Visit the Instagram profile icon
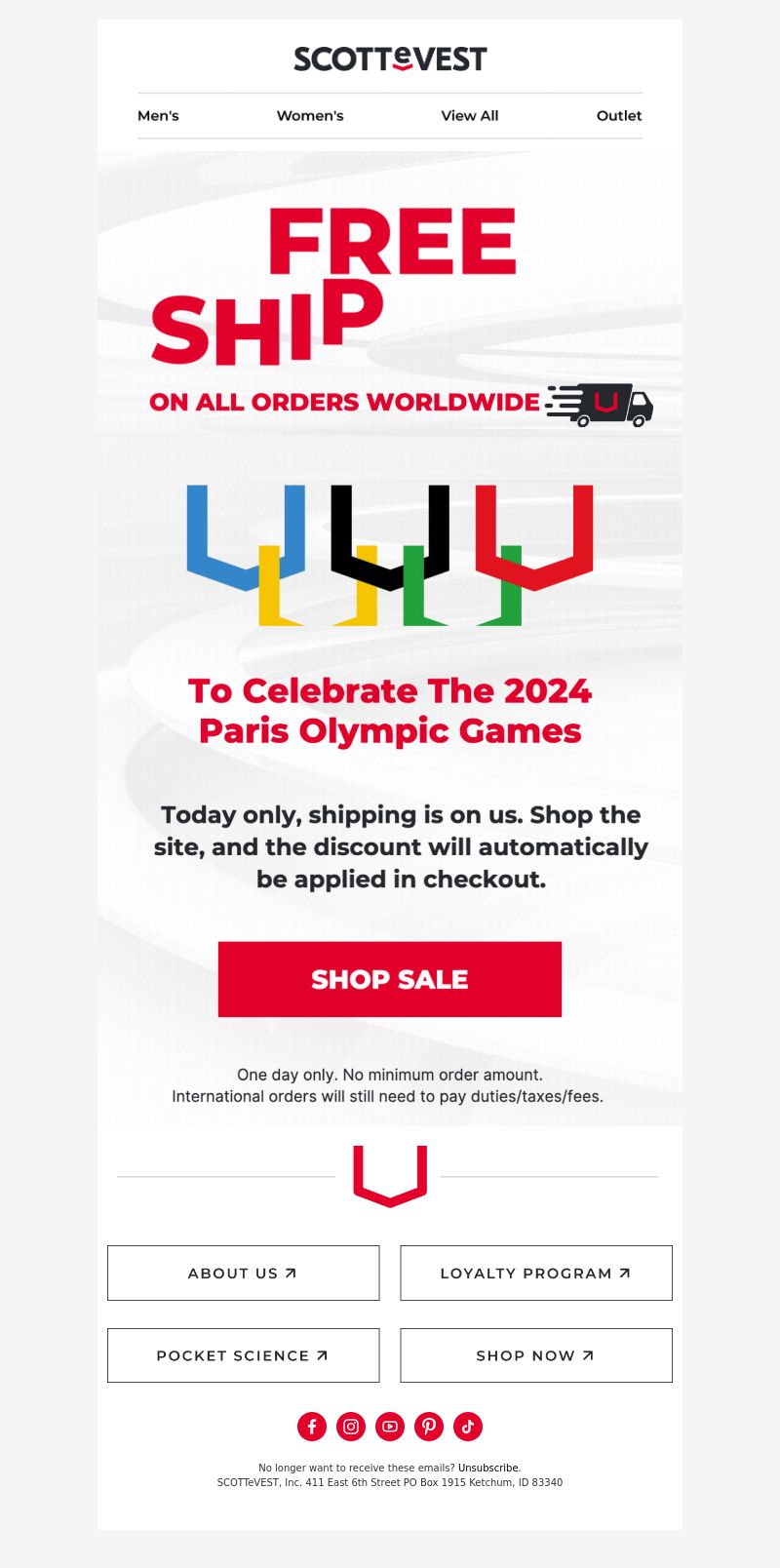 click(x=351, y=1427)
